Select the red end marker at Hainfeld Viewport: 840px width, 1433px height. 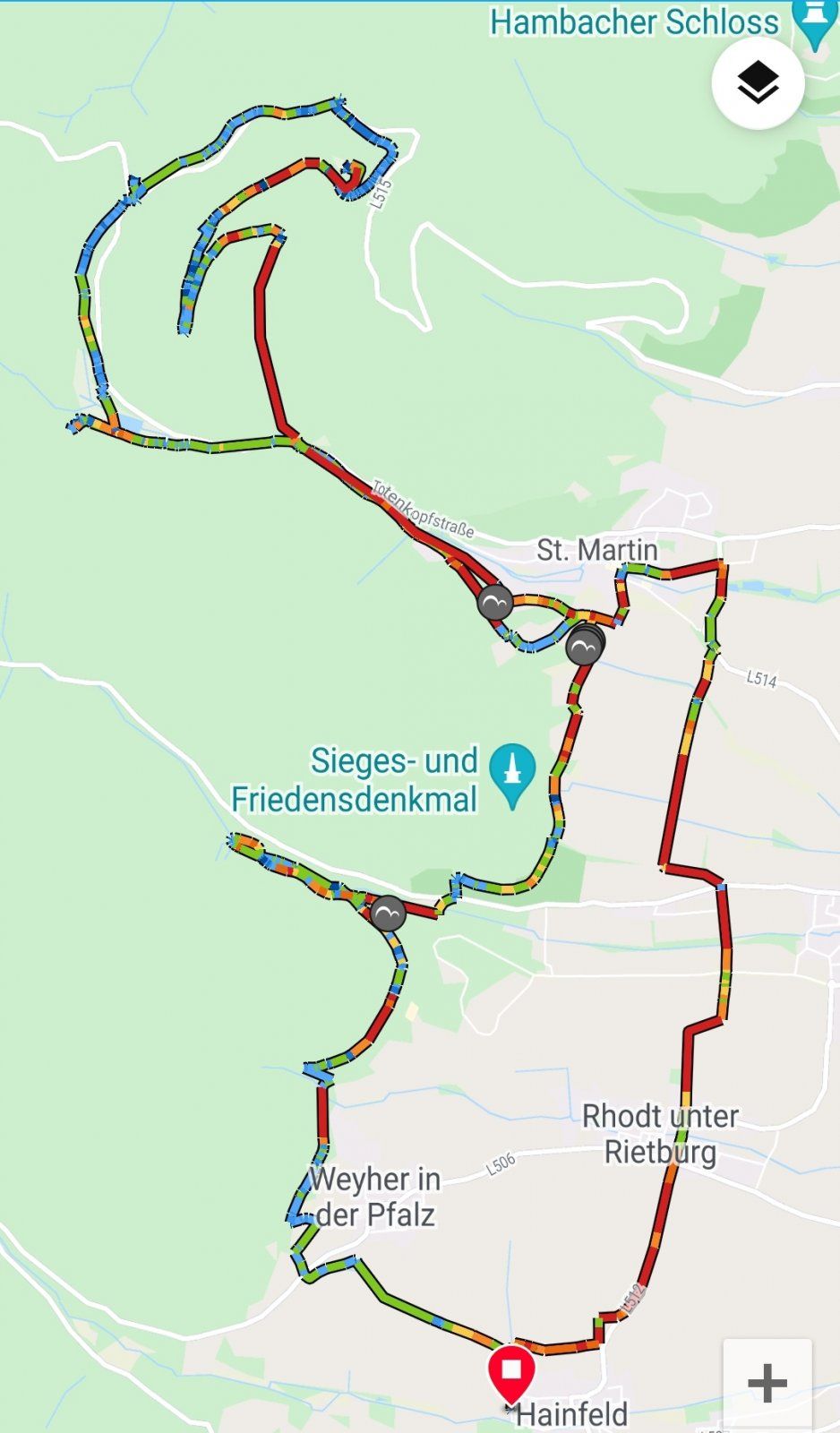click(511, 1371)
